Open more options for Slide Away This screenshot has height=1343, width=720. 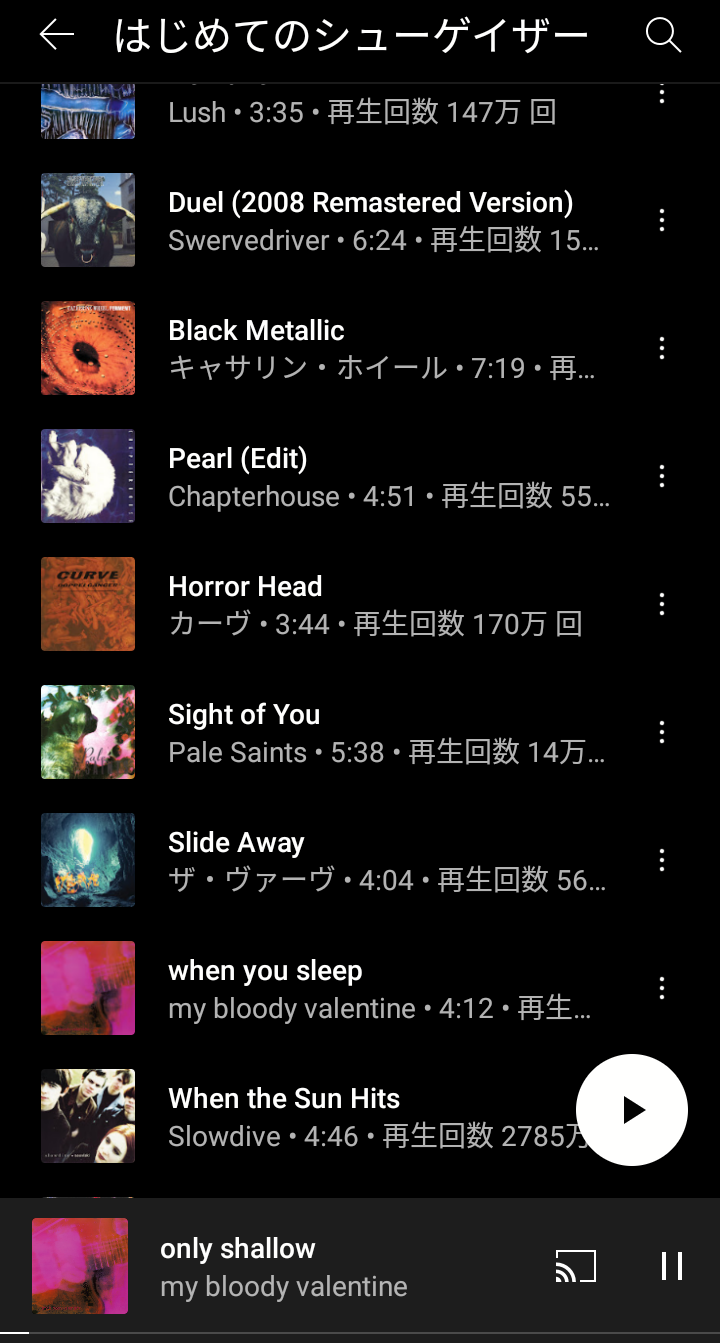click(x=661, y=860)
